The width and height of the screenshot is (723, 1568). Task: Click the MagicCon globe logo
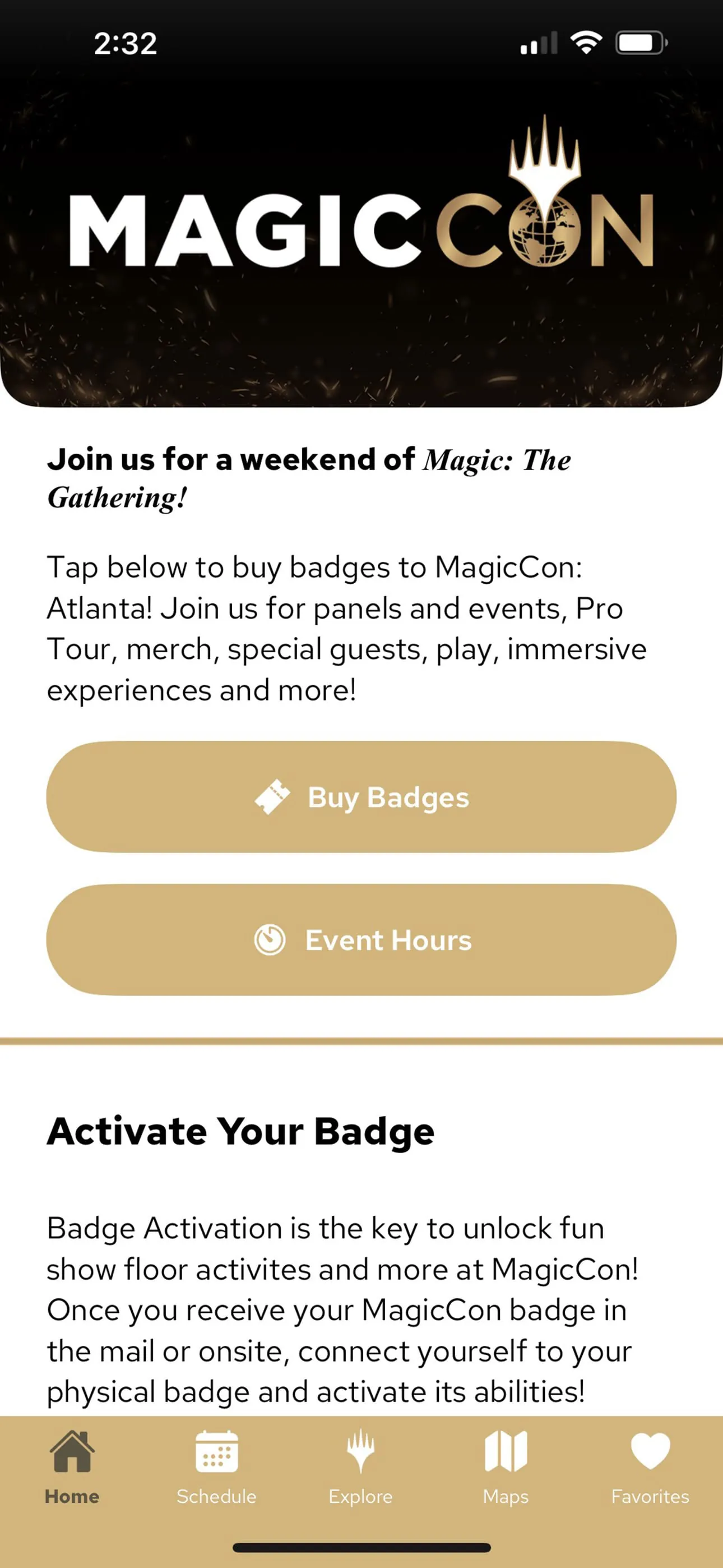tap(544, 228)
